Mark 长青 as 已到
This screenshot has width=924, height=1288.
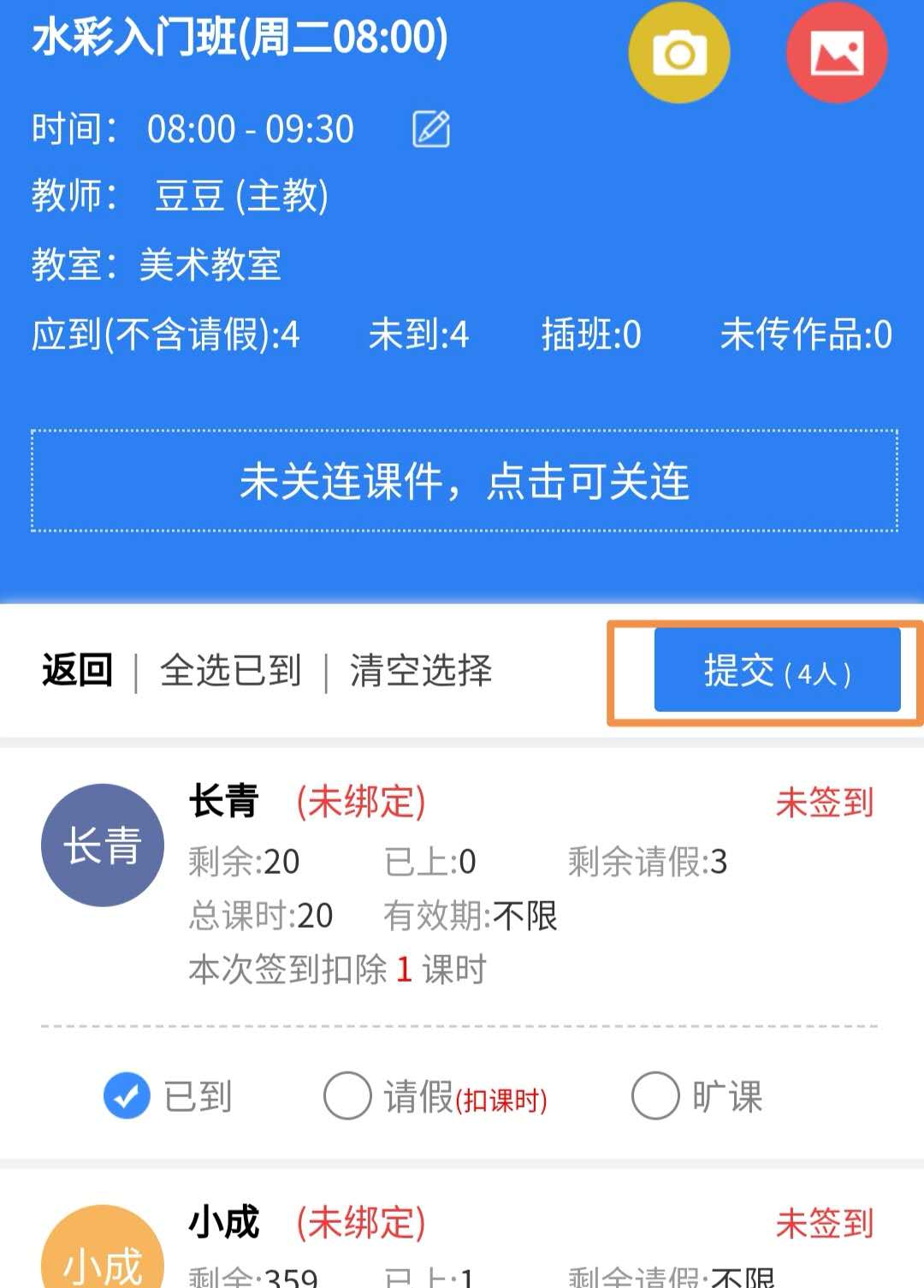point(127,1096)
